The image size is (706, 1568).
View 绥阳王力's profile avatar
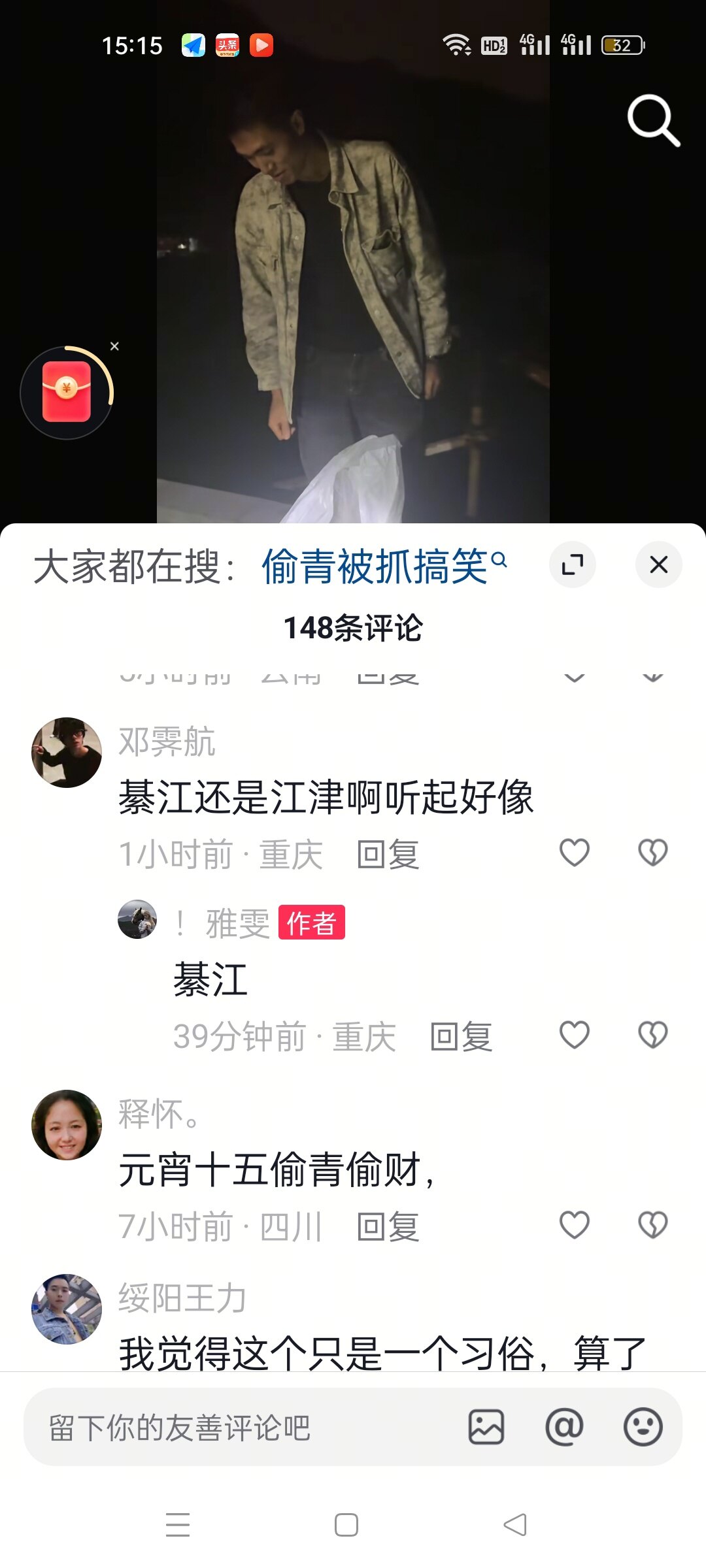67,1309
